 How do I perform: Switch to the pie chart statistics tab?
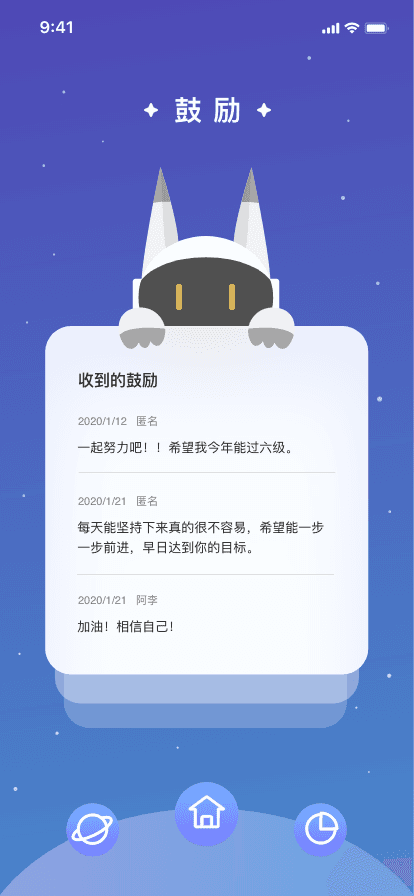tap(320, 829)
